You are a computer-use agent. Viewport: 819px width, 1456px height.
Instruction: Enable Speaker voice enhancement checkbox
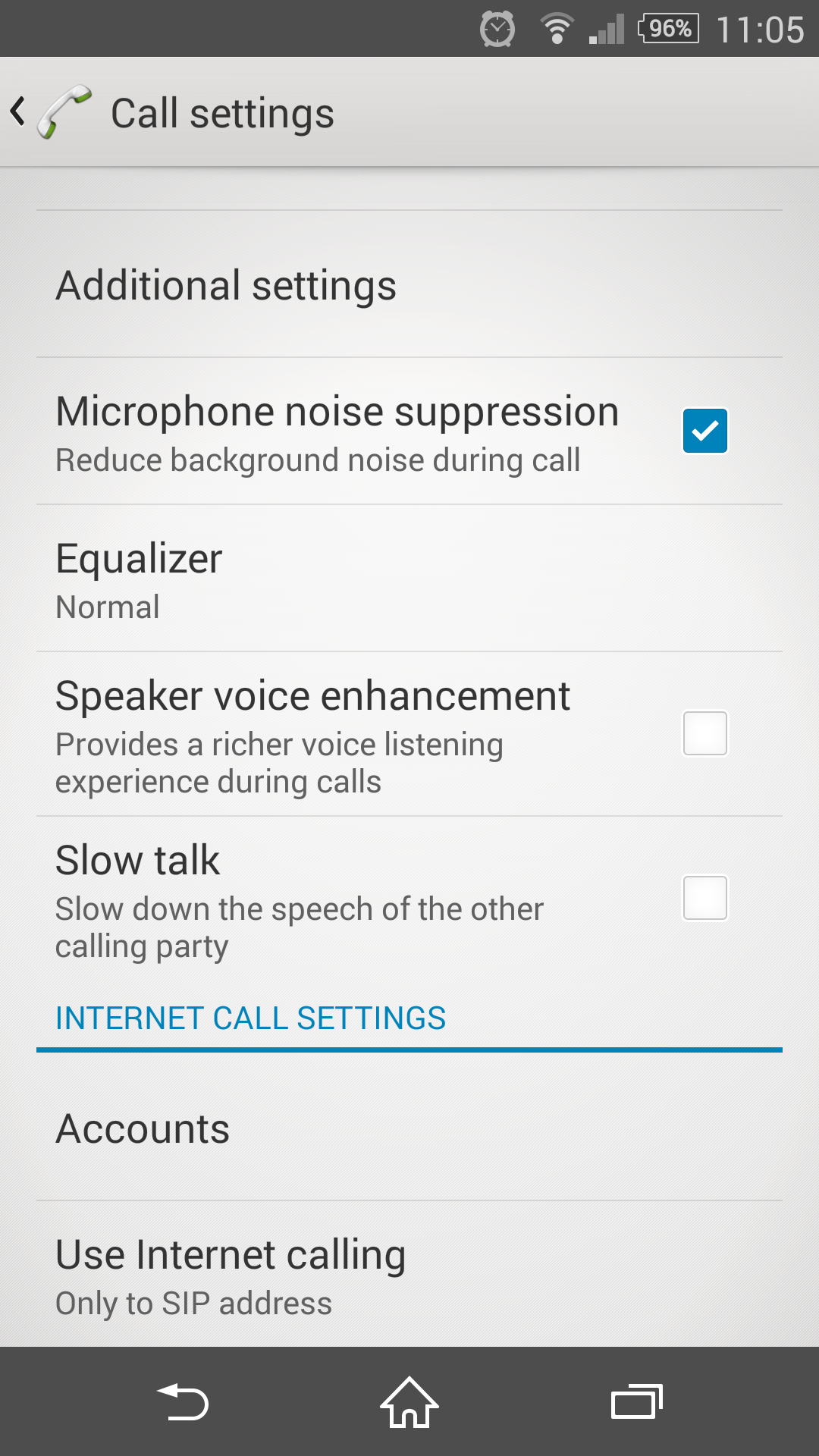(x=705, y=733)
